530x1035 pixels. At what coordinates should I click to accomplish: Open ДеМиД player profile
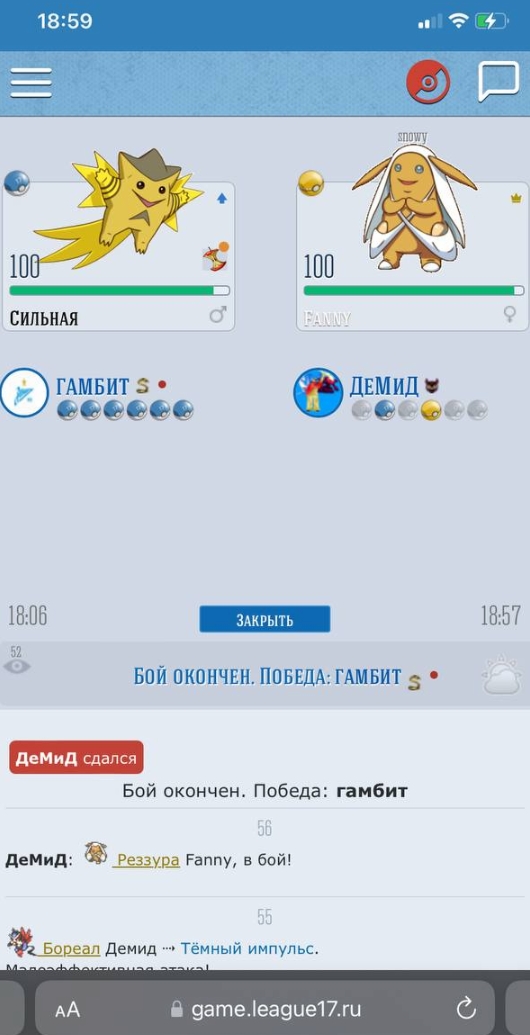(x=383, y=386)
